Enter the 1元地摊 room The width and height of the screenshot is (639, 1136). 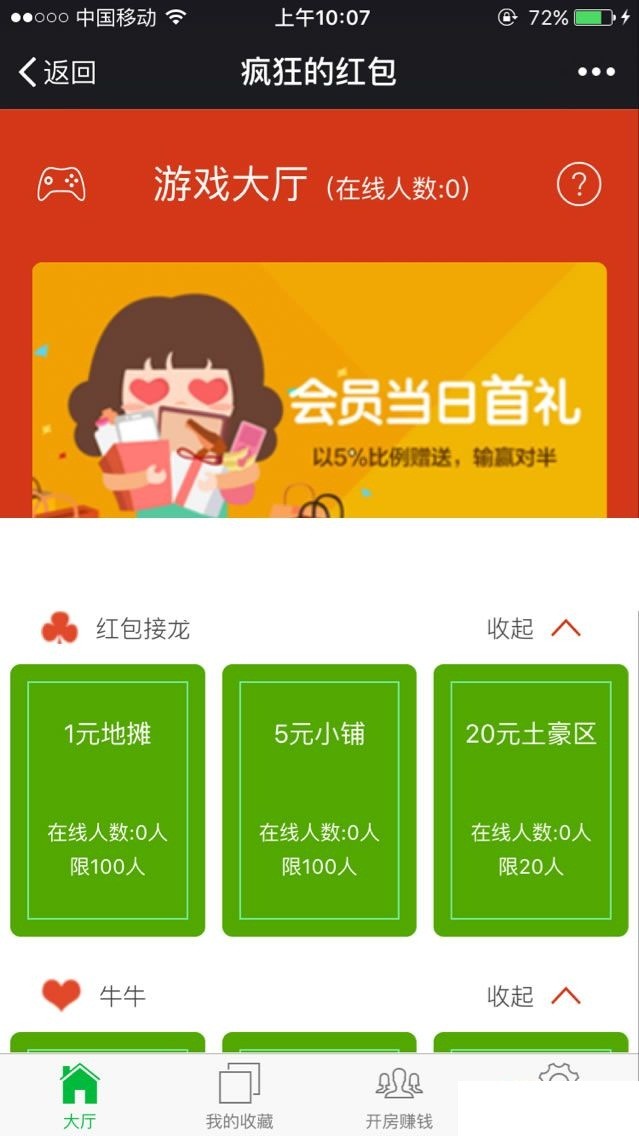click(107, 801)
